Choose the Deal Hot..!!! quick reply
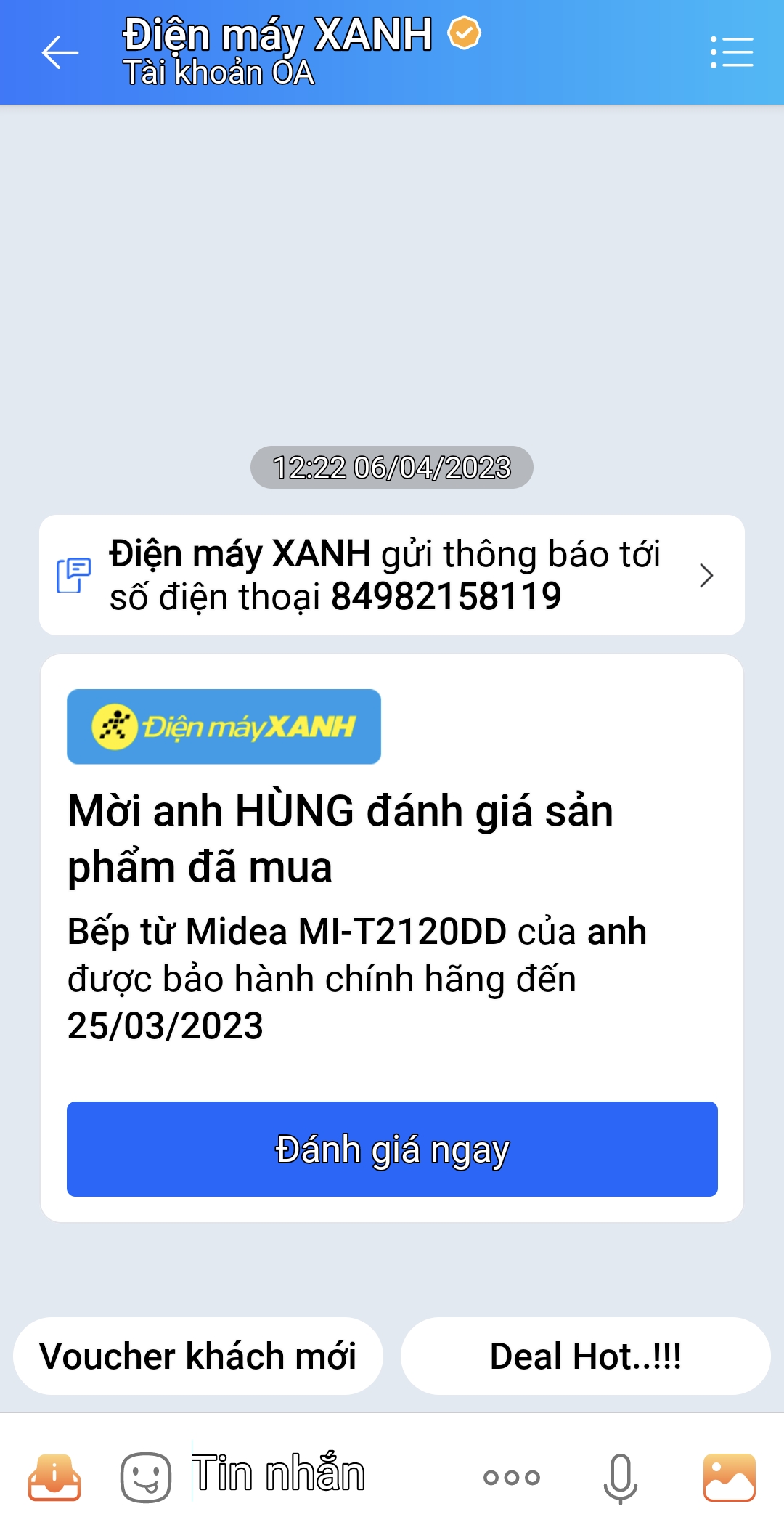784x1530 pixels. (x=585, y=1356)
